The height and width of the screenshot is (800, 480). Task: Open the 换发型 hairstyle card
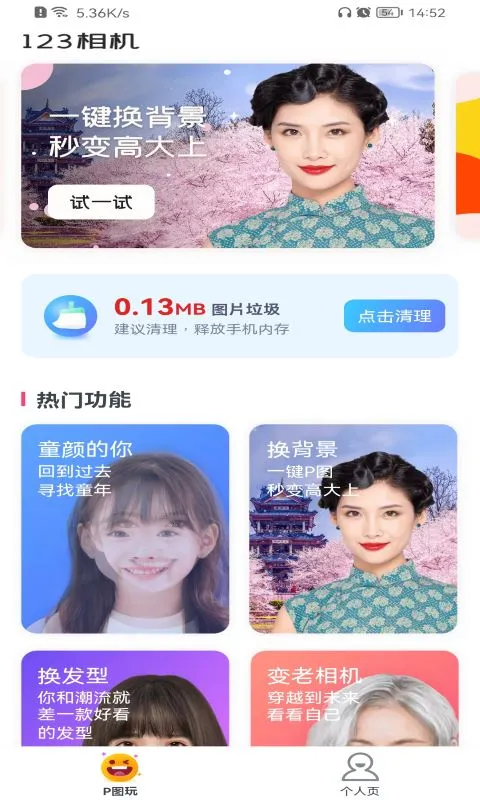(x=125, y=698)
